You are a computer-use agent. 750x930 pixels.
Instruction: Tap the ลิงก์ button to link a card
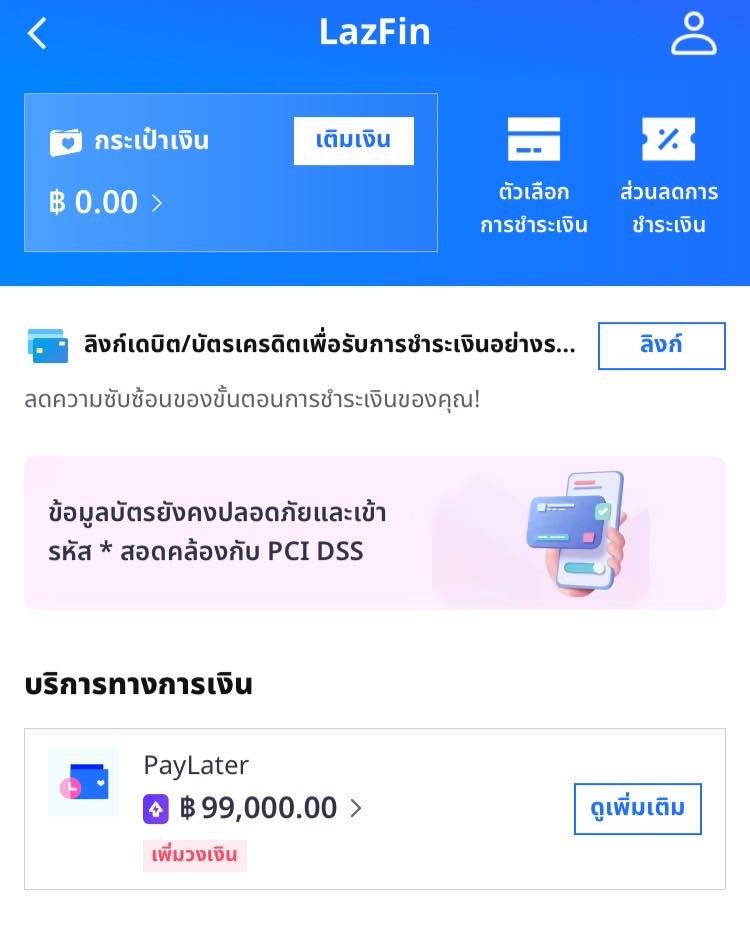tap(661, 346)
